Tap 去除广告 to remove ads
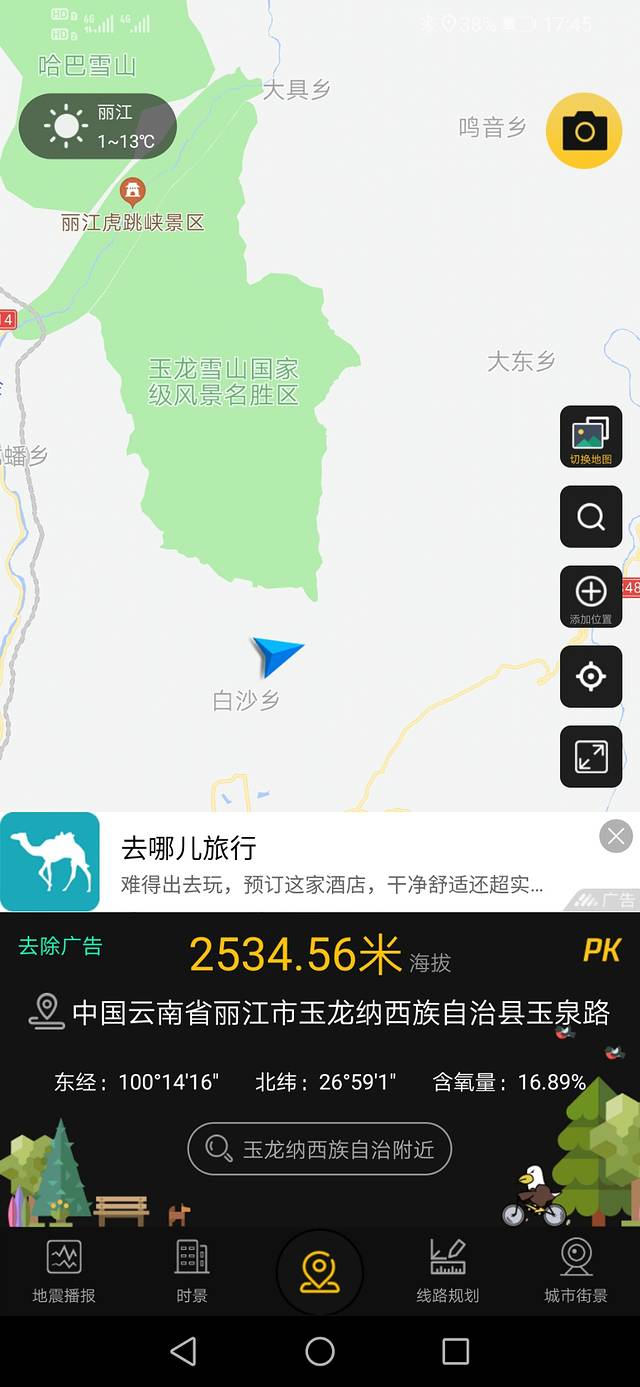The width and height of the screenshot is (640, 1387). 60,946
